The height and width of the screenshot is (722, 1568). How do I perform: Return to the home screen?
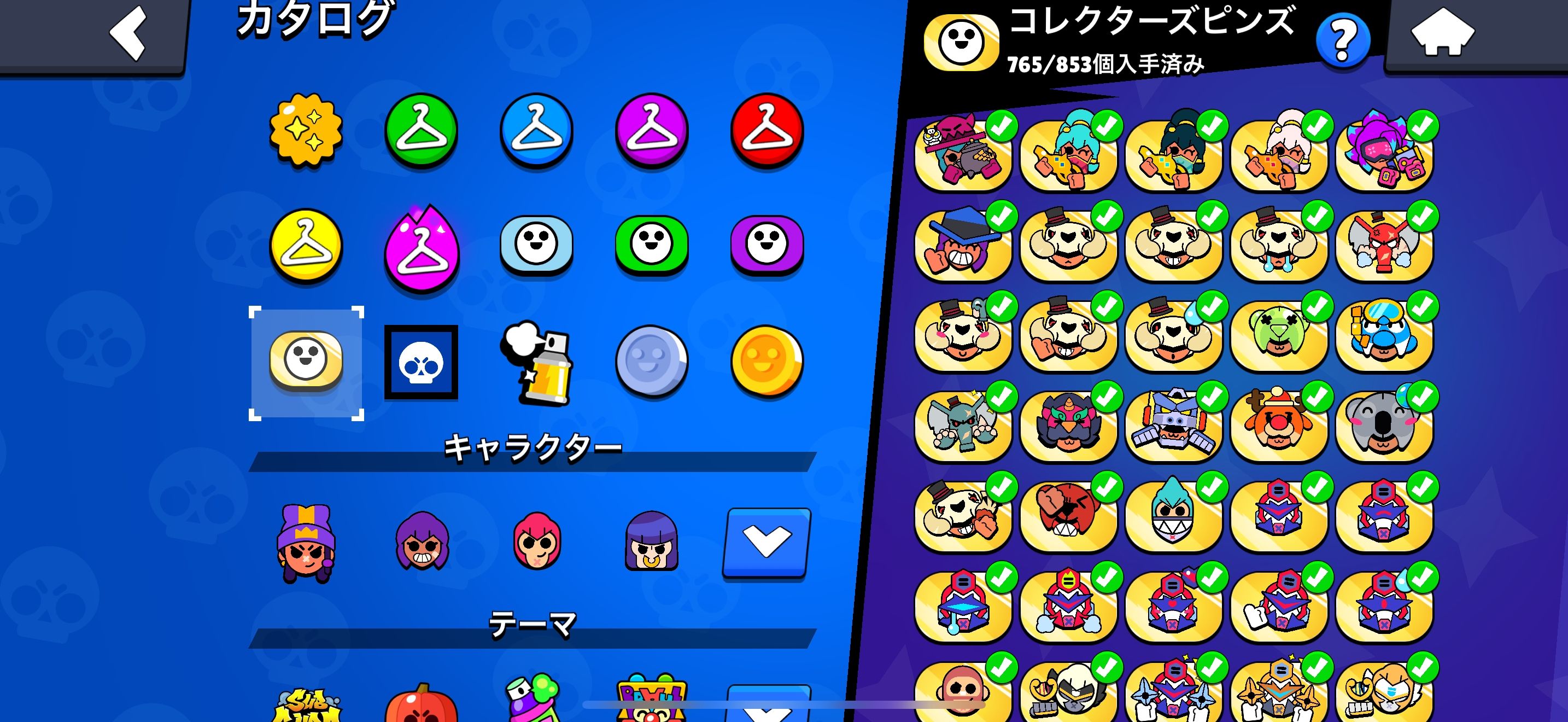point(1441,33)
